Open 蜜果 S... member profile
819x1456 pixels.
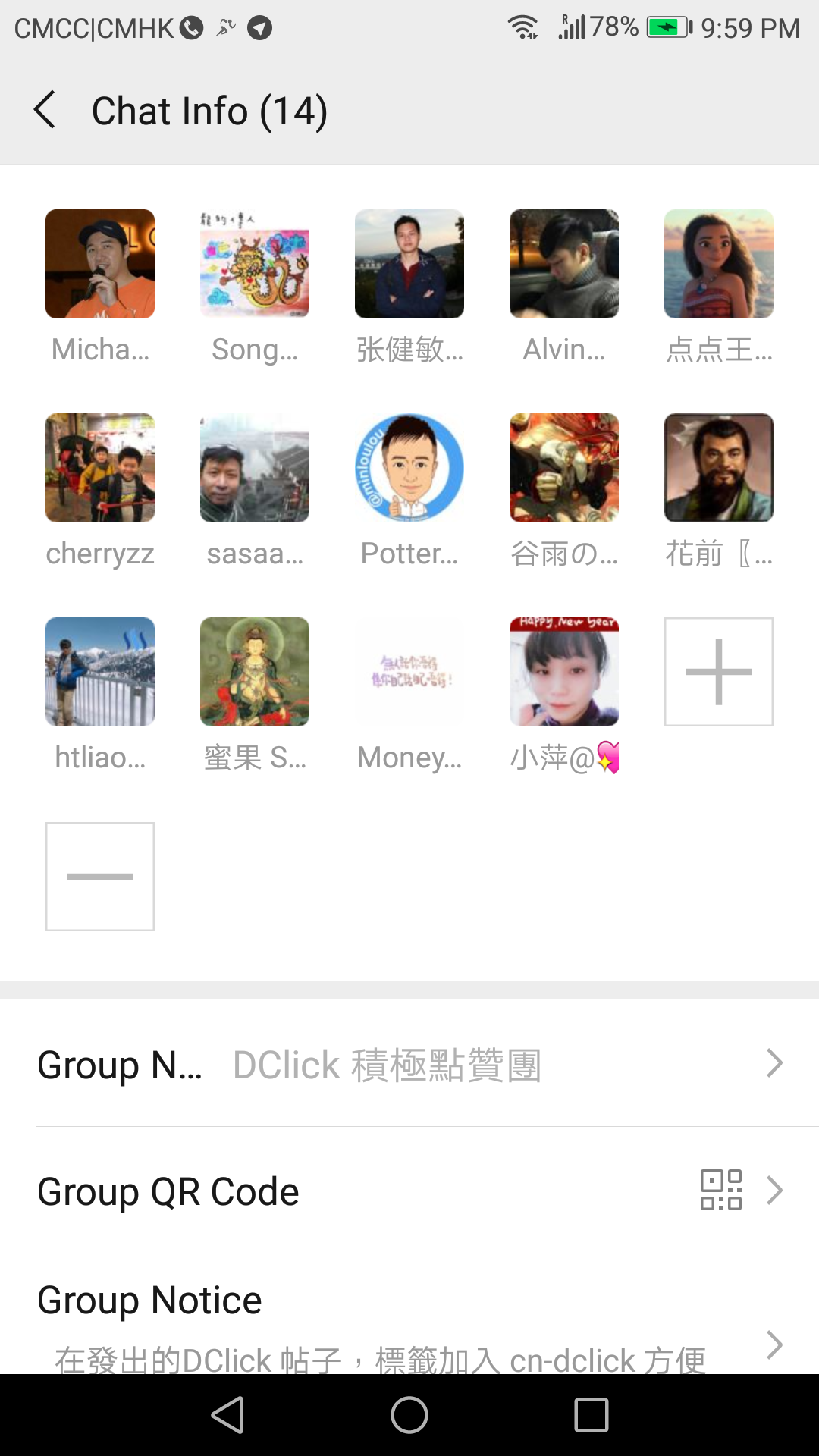(x=255, y=672)
